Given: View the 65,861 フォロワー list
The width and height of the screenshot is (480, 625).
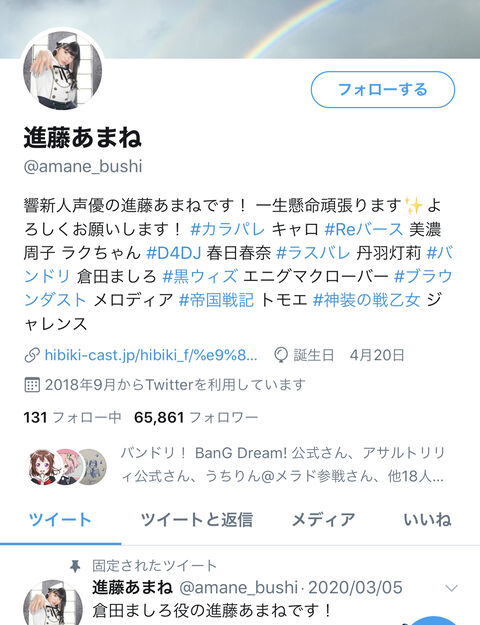Looking at the screenshot, I should (x=196, y=417).
